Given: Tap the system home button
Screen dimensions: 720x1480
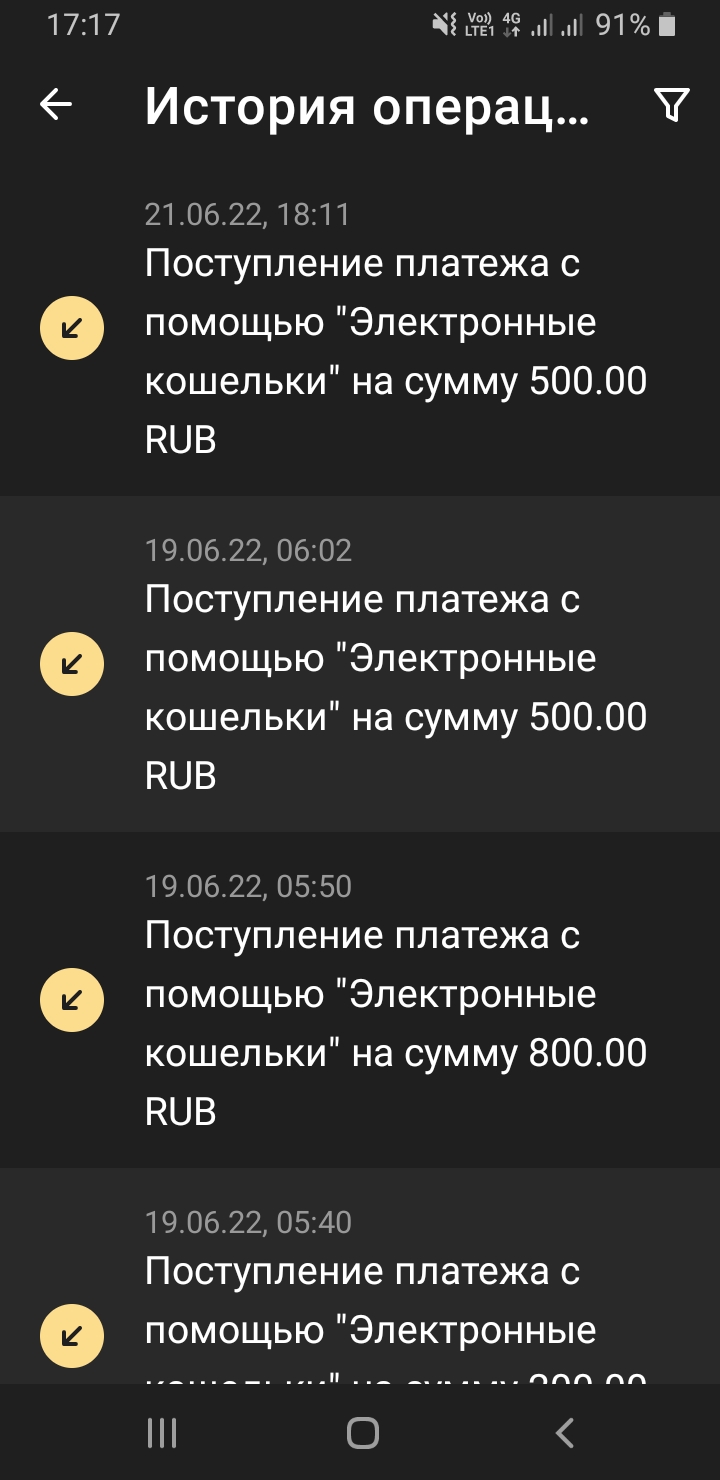Looking at the screenshot, I should [x=362, y=1433].
